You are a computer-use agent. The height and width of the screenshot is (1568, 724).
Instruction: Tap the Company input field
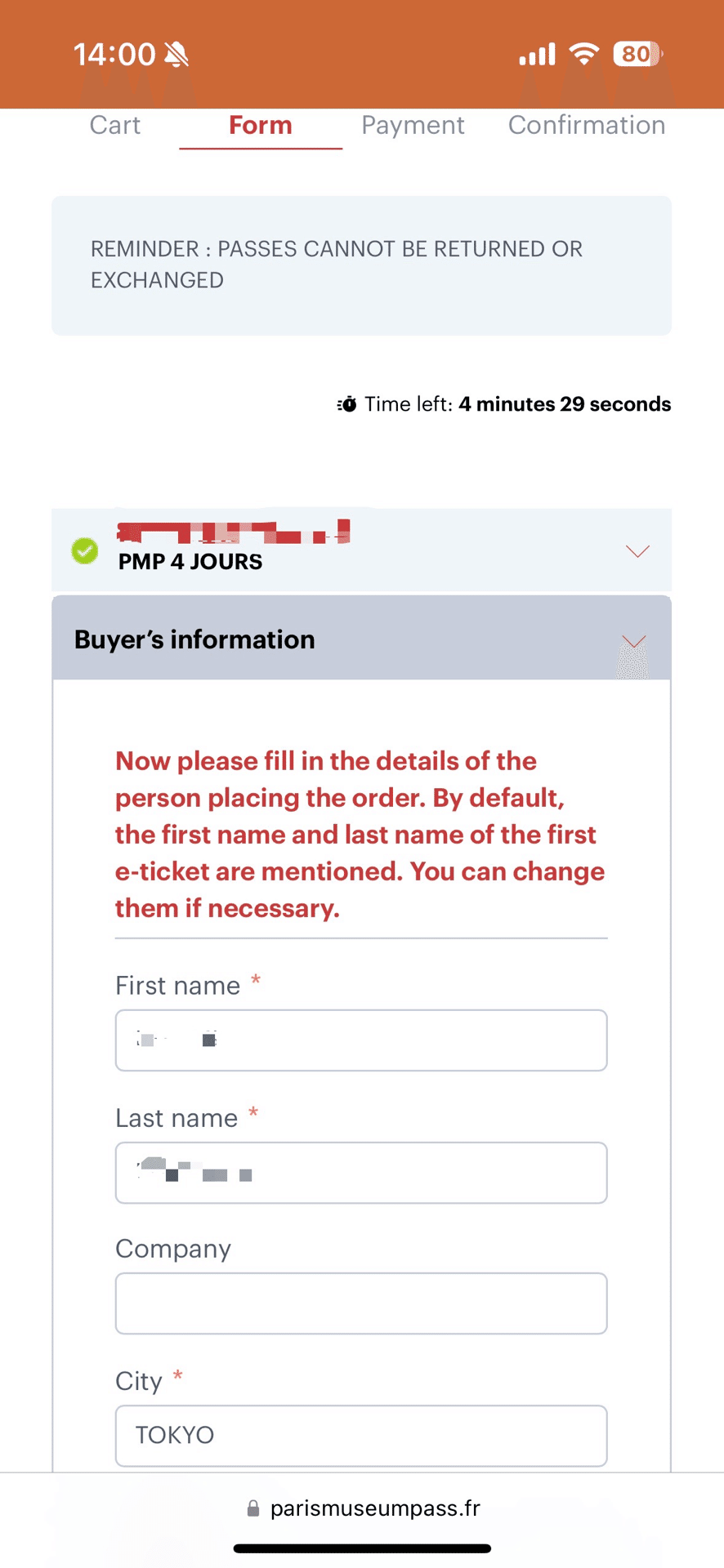point(361,1303)
